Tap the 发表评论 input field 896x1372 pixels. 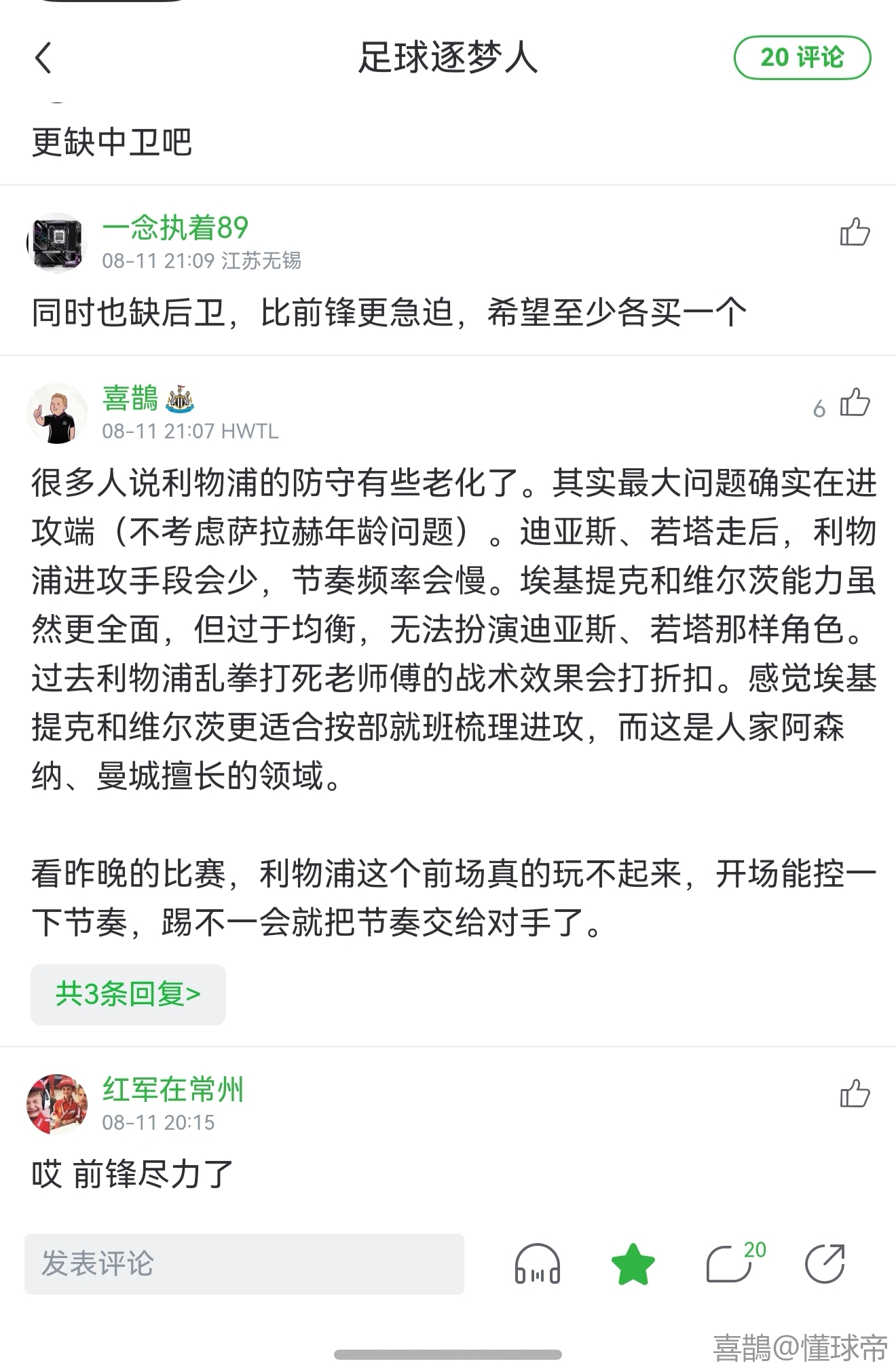pyautogui.click(x=244, y=1263)
